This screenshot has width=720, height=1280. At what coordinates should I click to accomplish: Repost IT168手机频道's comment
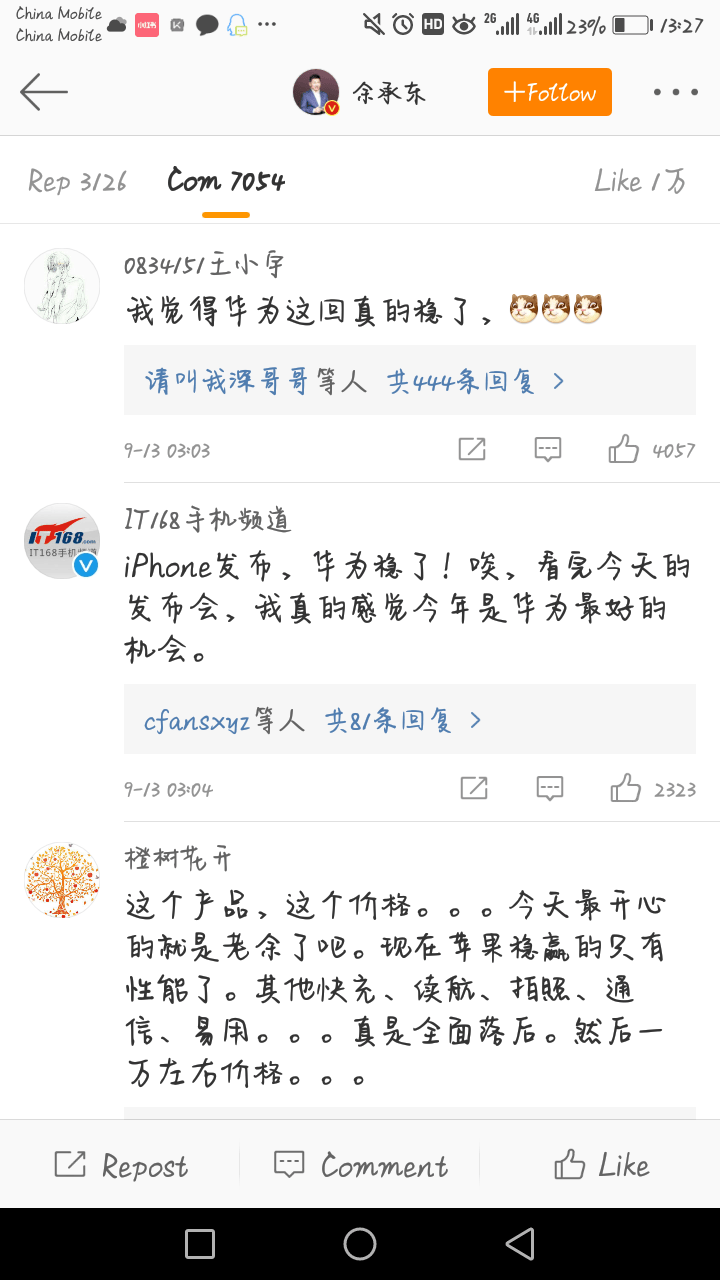[x=474, y=789]
